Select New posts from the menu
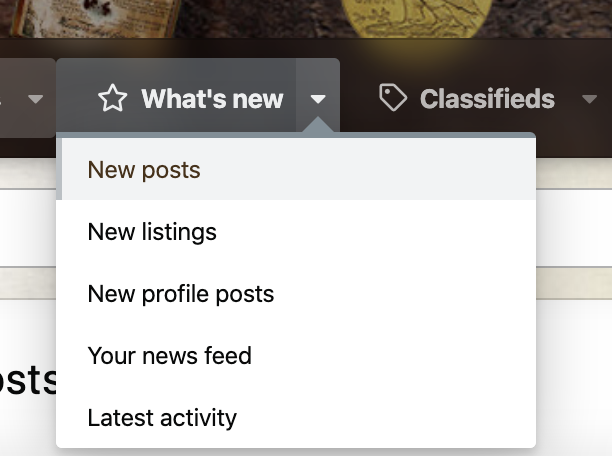 click(x=144, y=170)
